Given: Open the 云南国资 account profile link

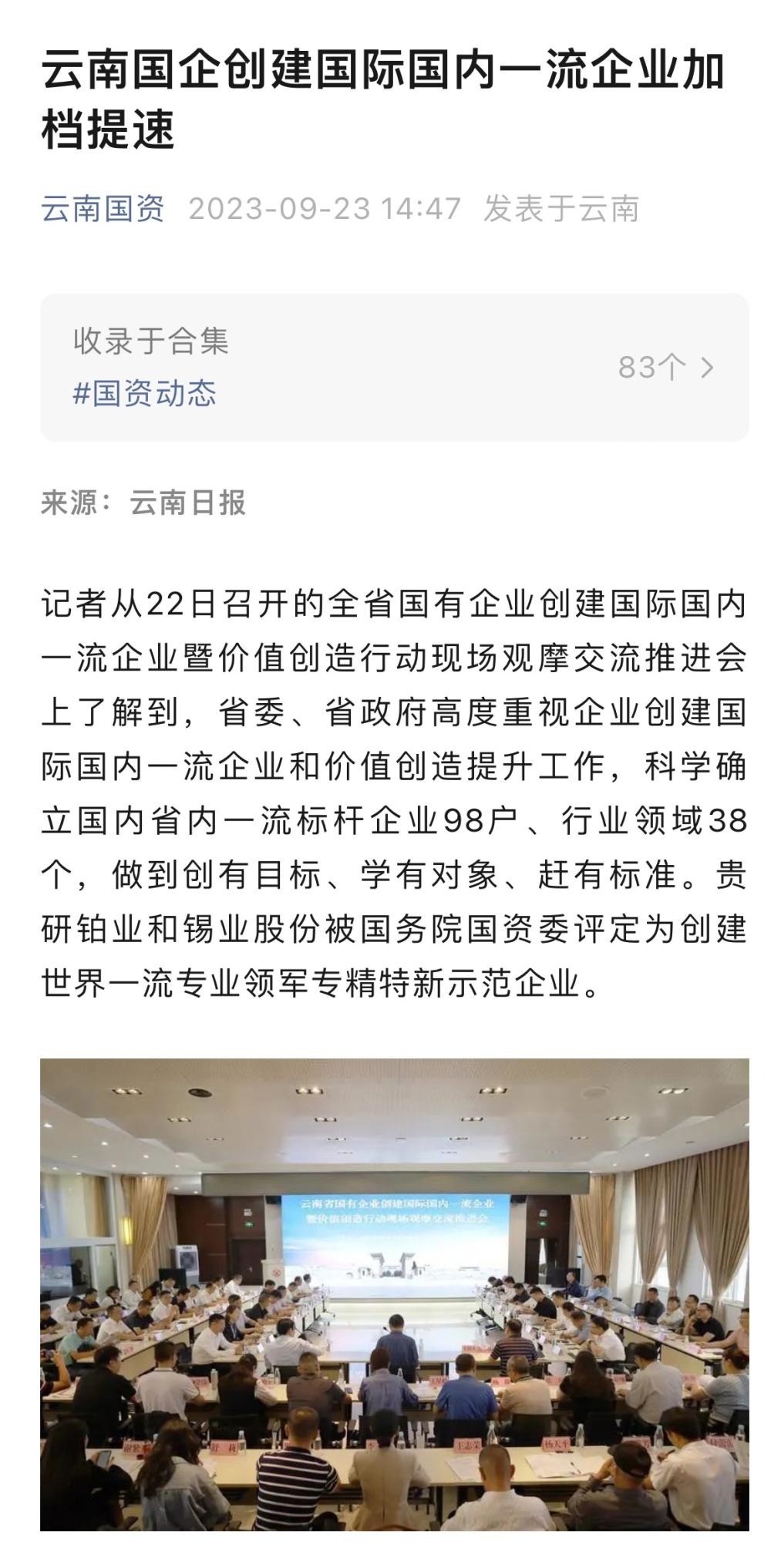Looking at the screenshot, I should coord(103,209).
